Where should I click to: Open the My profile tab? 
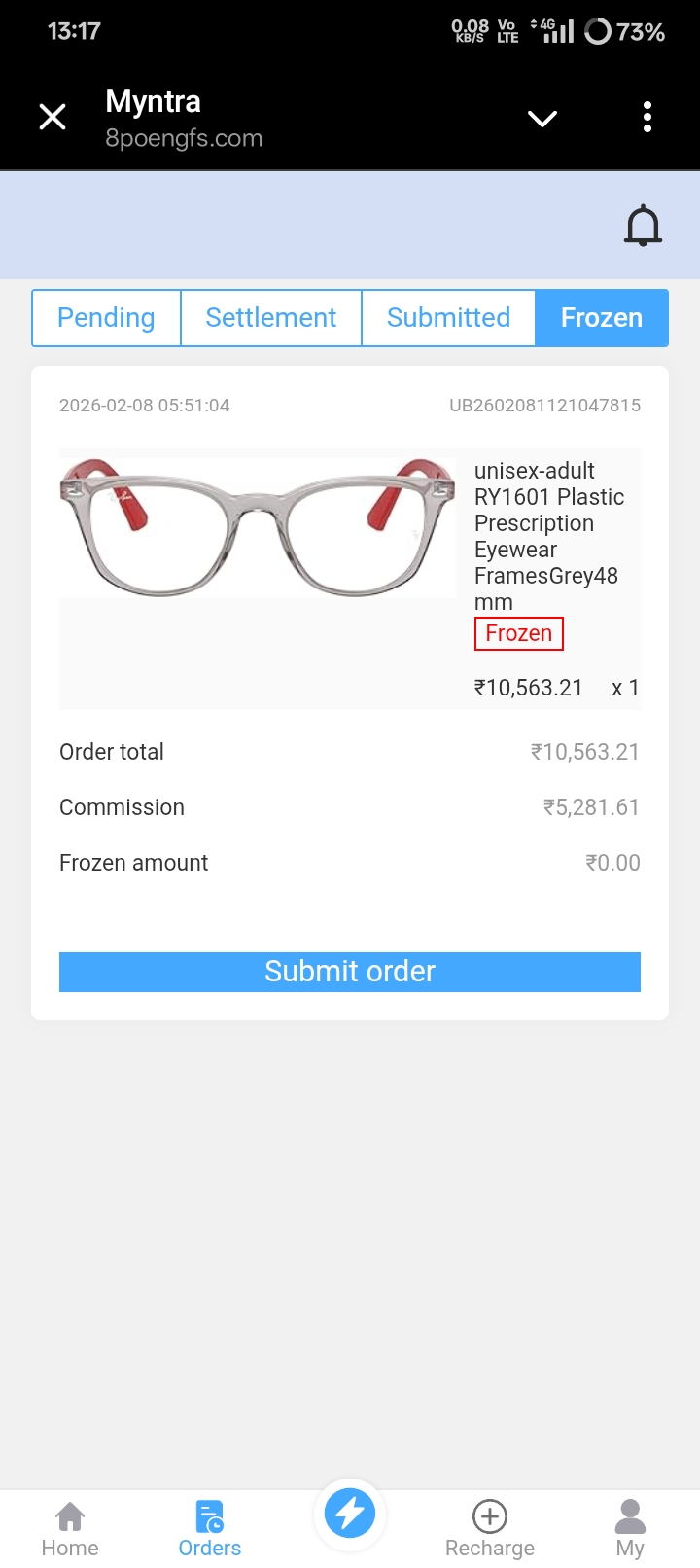630,1529
